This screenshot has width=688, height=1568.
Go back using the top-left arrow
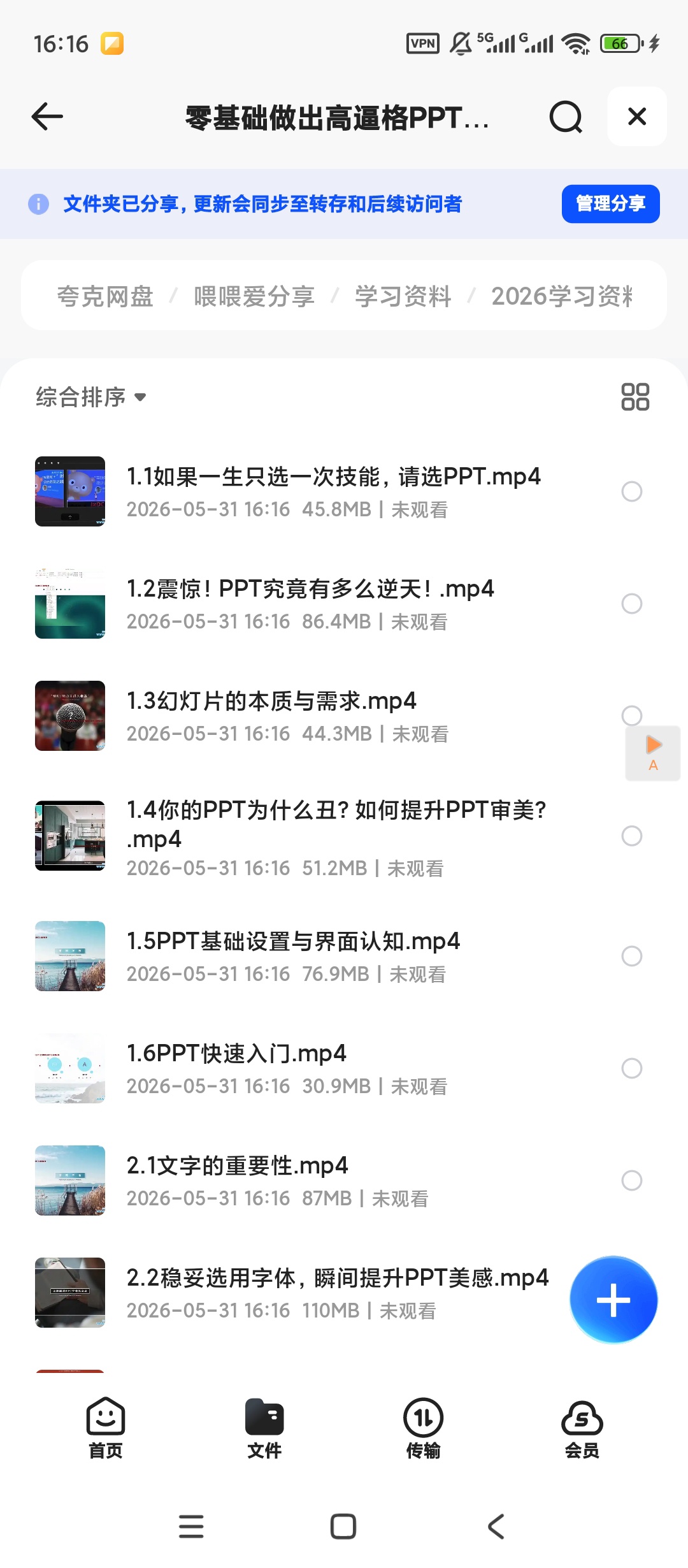point(47,117)
